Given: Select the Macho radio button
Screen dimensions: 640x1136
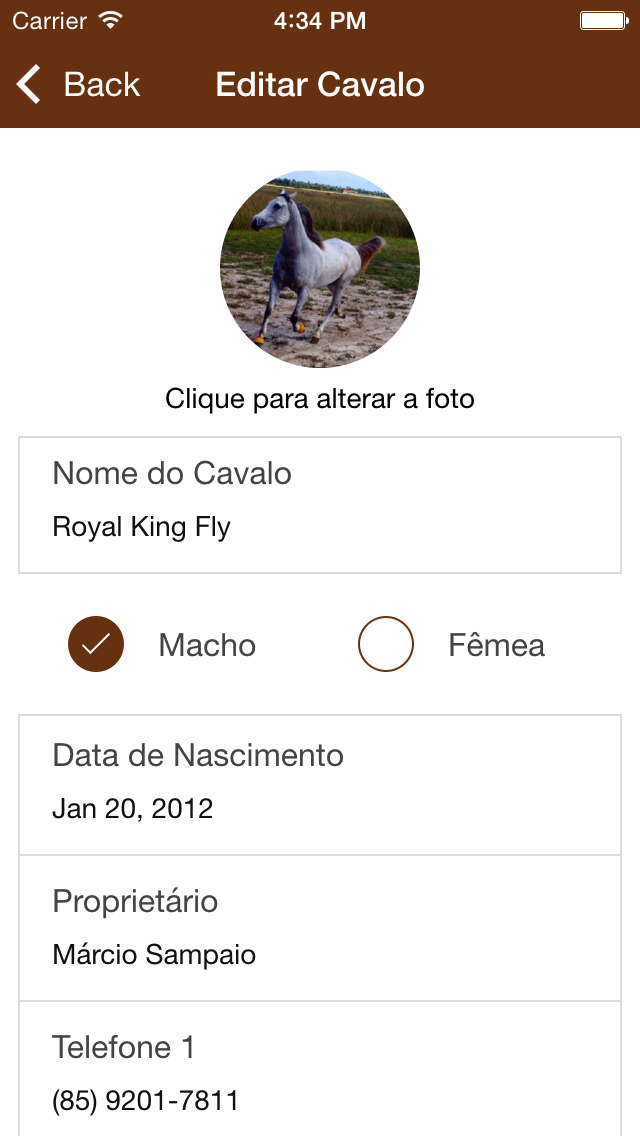Looking at the screenshot, I should pos(96,644).
